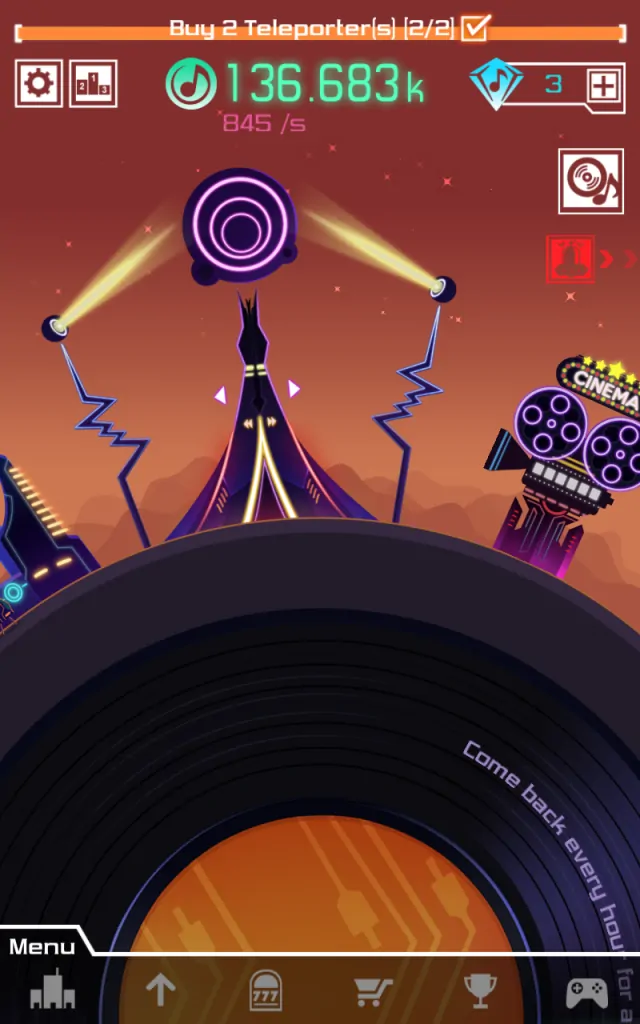640x1024 pixels.
Task: Open the upgrades arrow tab
Action: coord(160,991)
